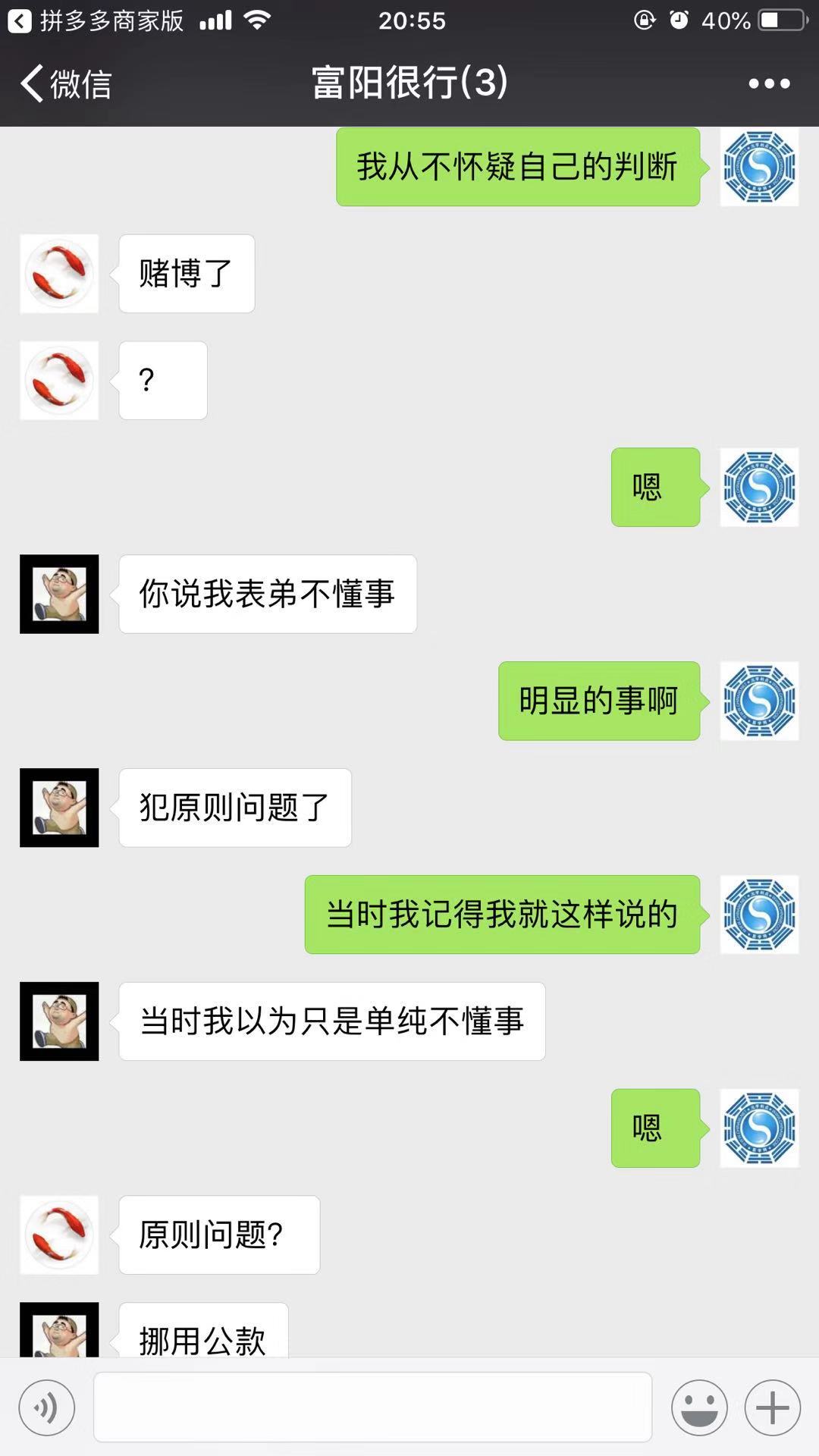Open the group chat options menu
This screenshot has width=819, height=1456.
[x=769, y=83]
